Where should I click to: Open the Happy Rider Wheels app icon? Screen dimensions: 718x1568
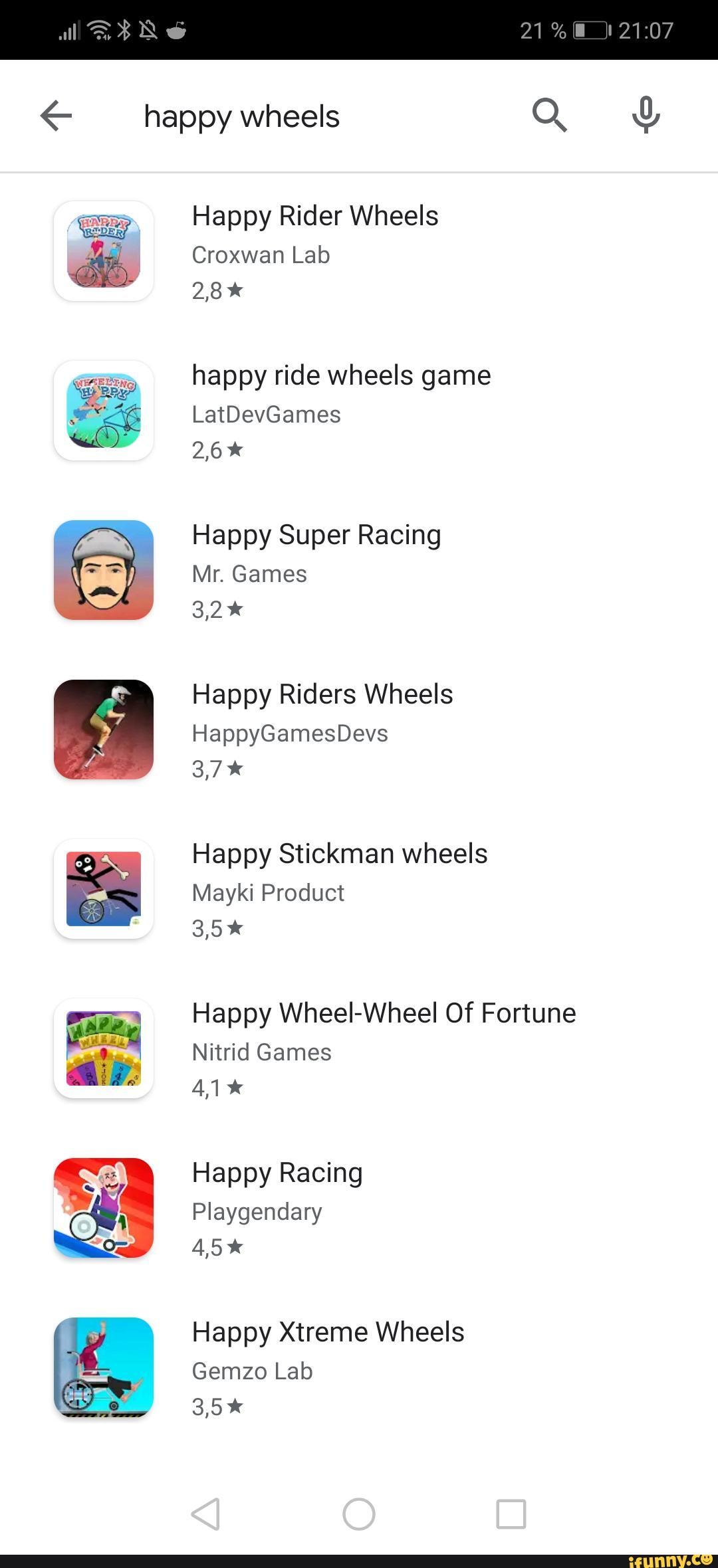point(104,250)
